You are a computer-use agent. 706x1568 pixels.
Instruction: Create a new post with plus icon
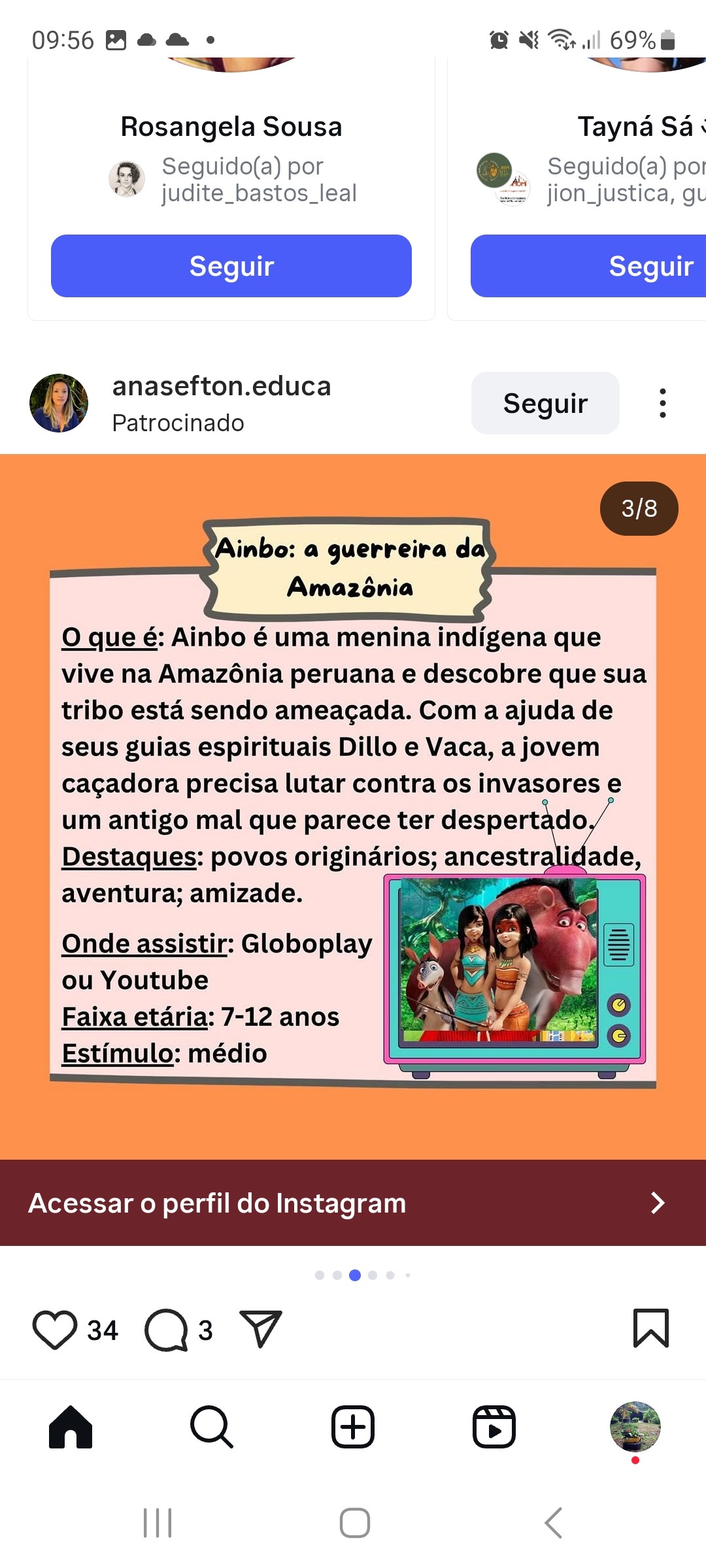[353, 1427]
